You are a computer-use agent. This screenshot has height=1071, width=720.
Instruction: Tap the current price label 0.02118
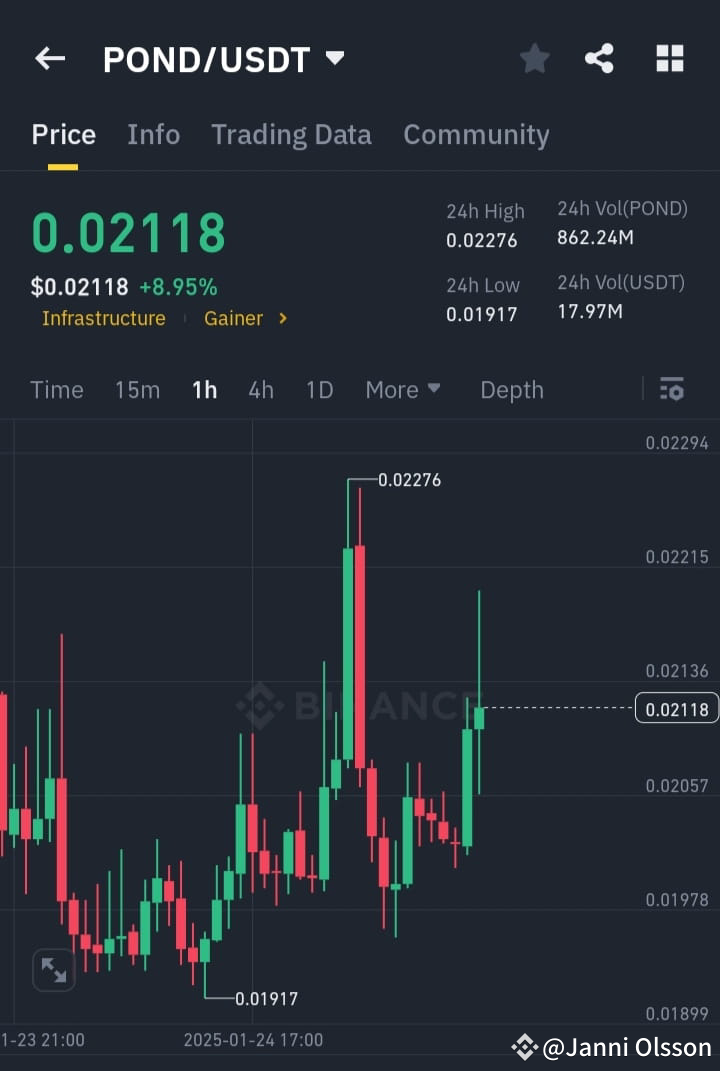tap(676, 707)
